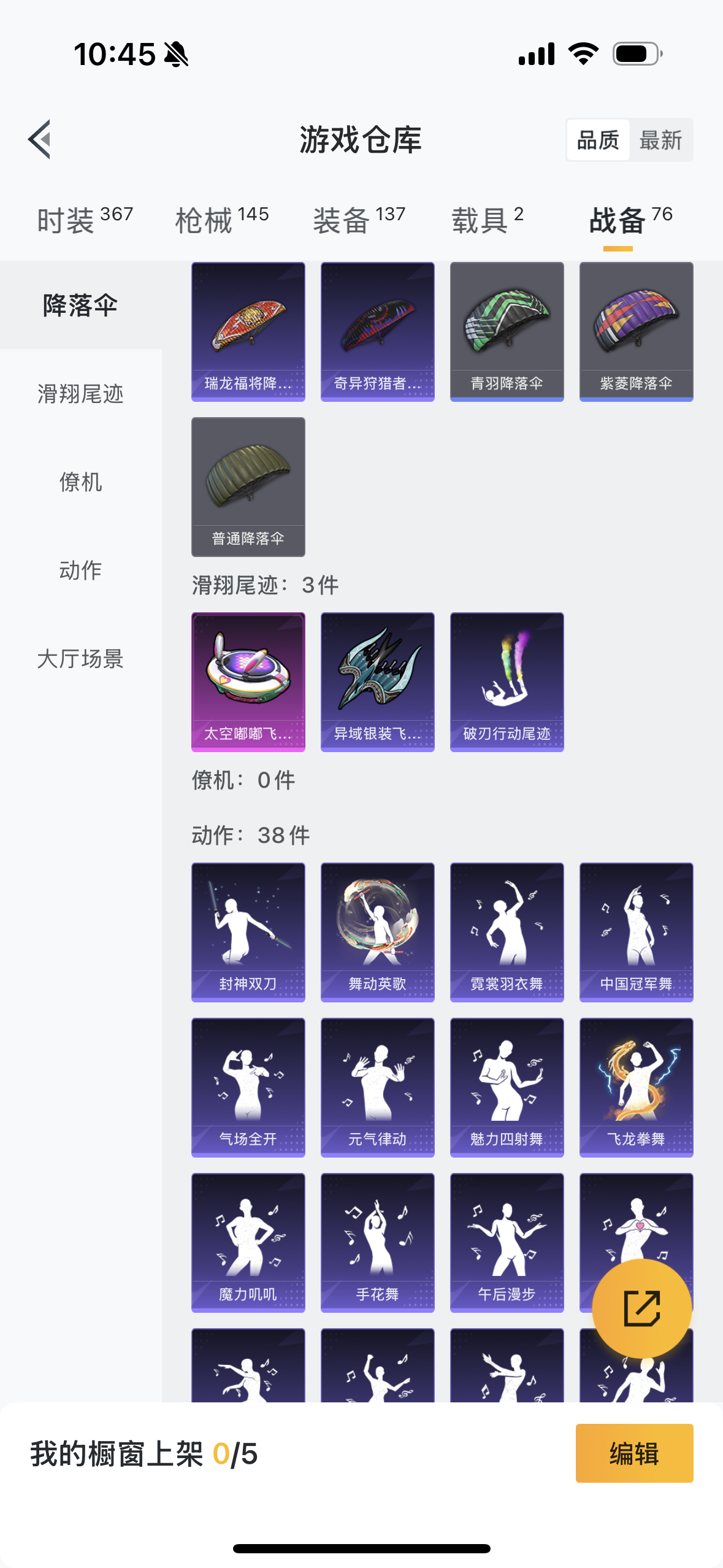This screenshot has width=723, height=1568.
Task: Open the 破刃行动尾迹 item
Action: 507,682
